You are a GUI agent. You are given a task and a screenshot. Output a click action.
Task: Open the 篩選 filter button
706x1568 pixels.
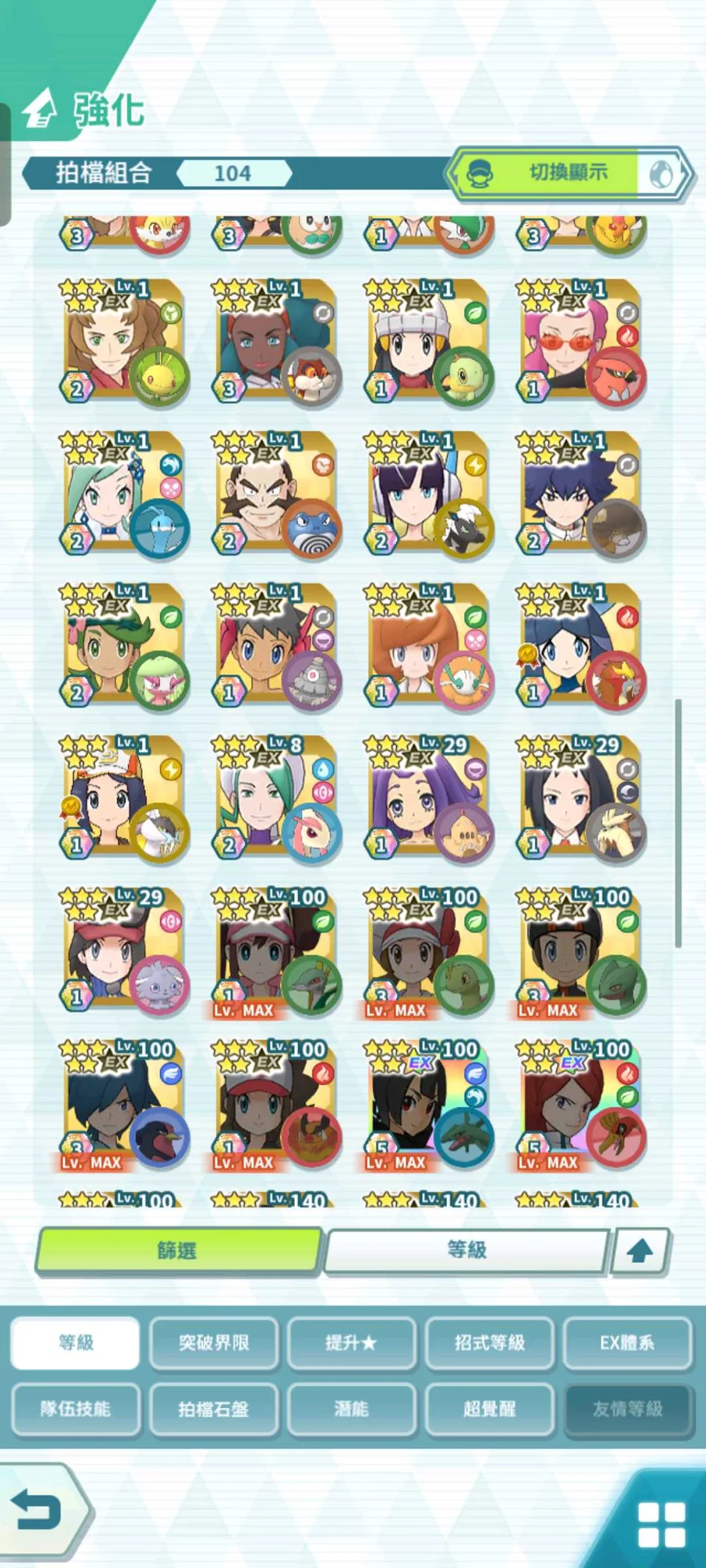pos(178,1250)
